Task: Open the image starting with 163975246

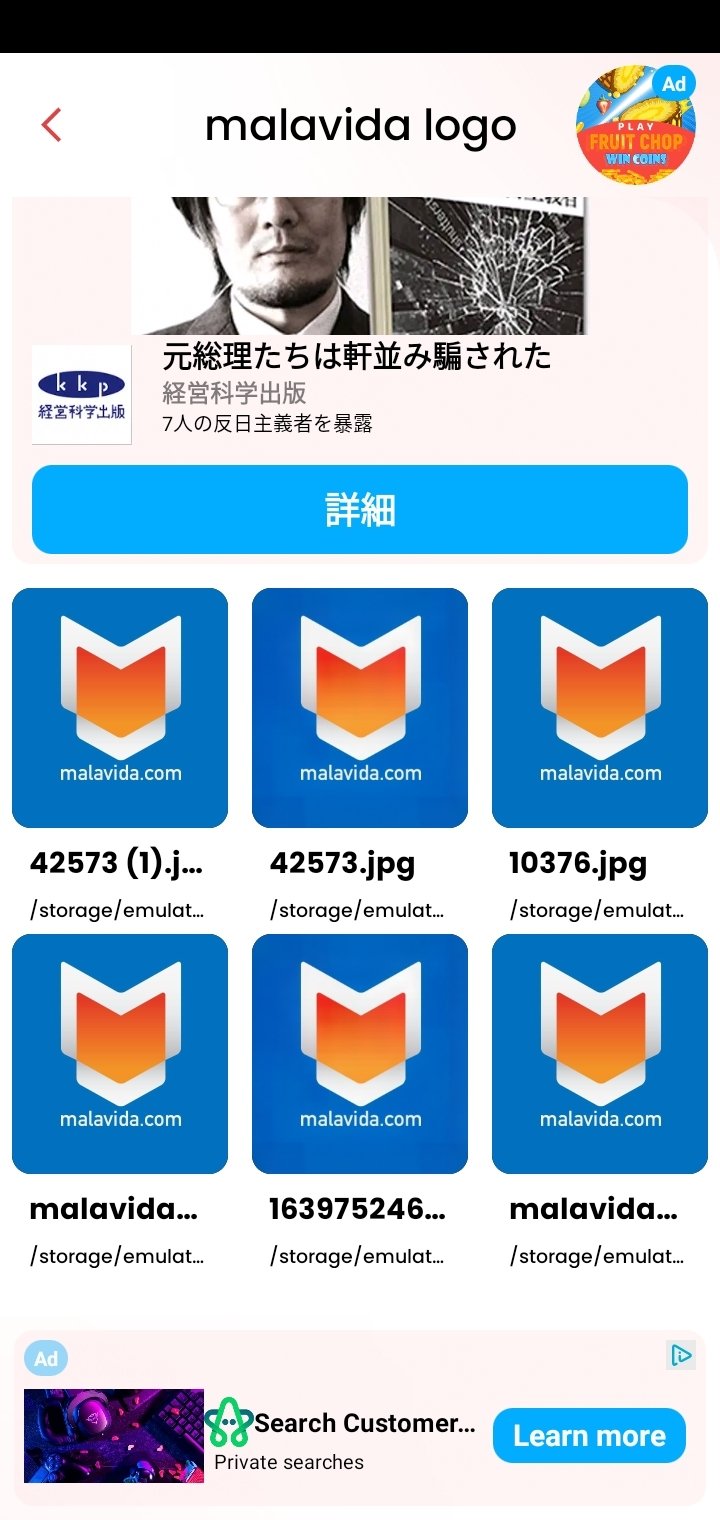Action: click(x=360, y=1053)
